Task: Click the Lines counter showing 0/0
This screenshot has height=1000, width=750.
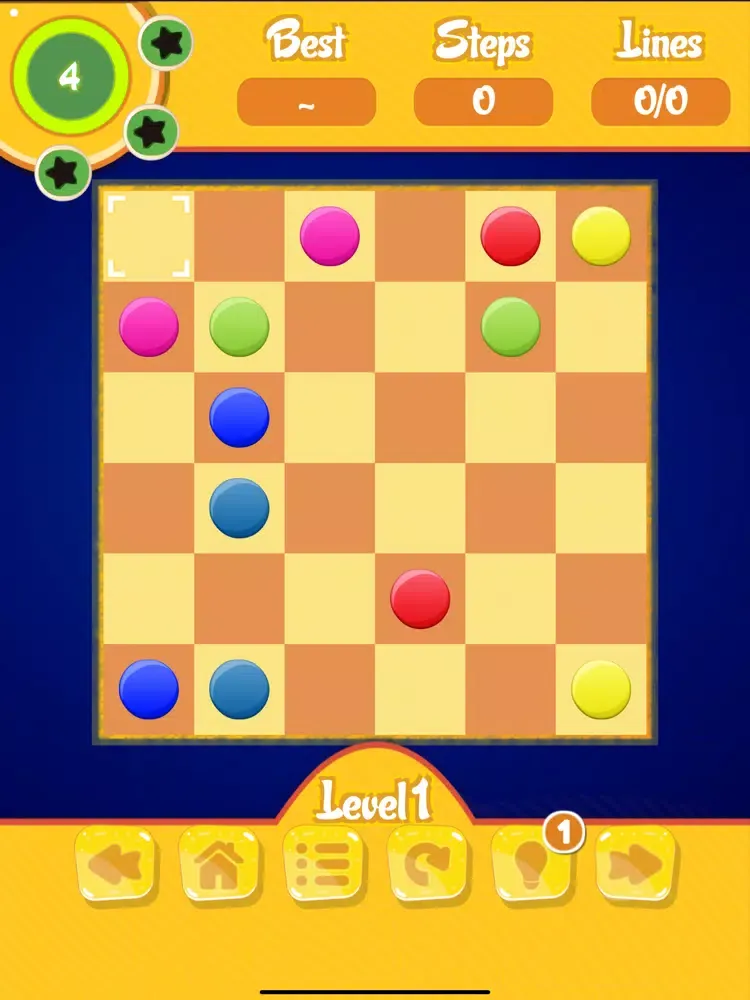Action: point(660,100)
